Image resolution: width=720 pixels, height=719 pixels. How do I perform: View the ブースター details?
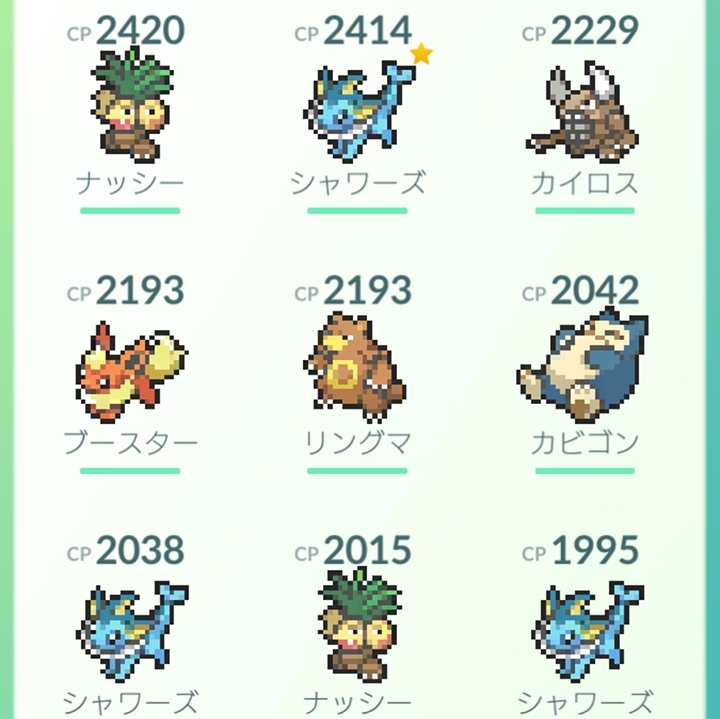point(130,370)
